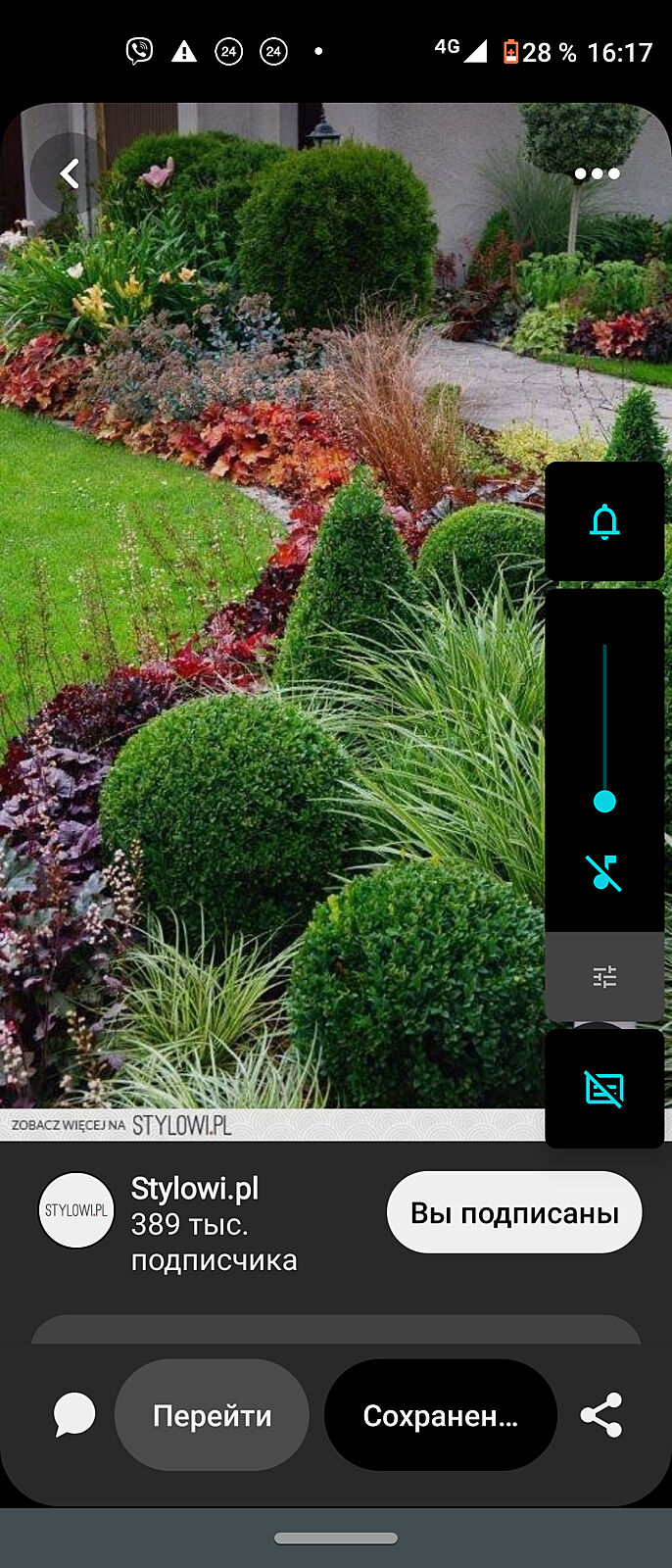Toggle the media mute note icon
Viewport: 672px width, 1568px height.
tap(604, 871)
